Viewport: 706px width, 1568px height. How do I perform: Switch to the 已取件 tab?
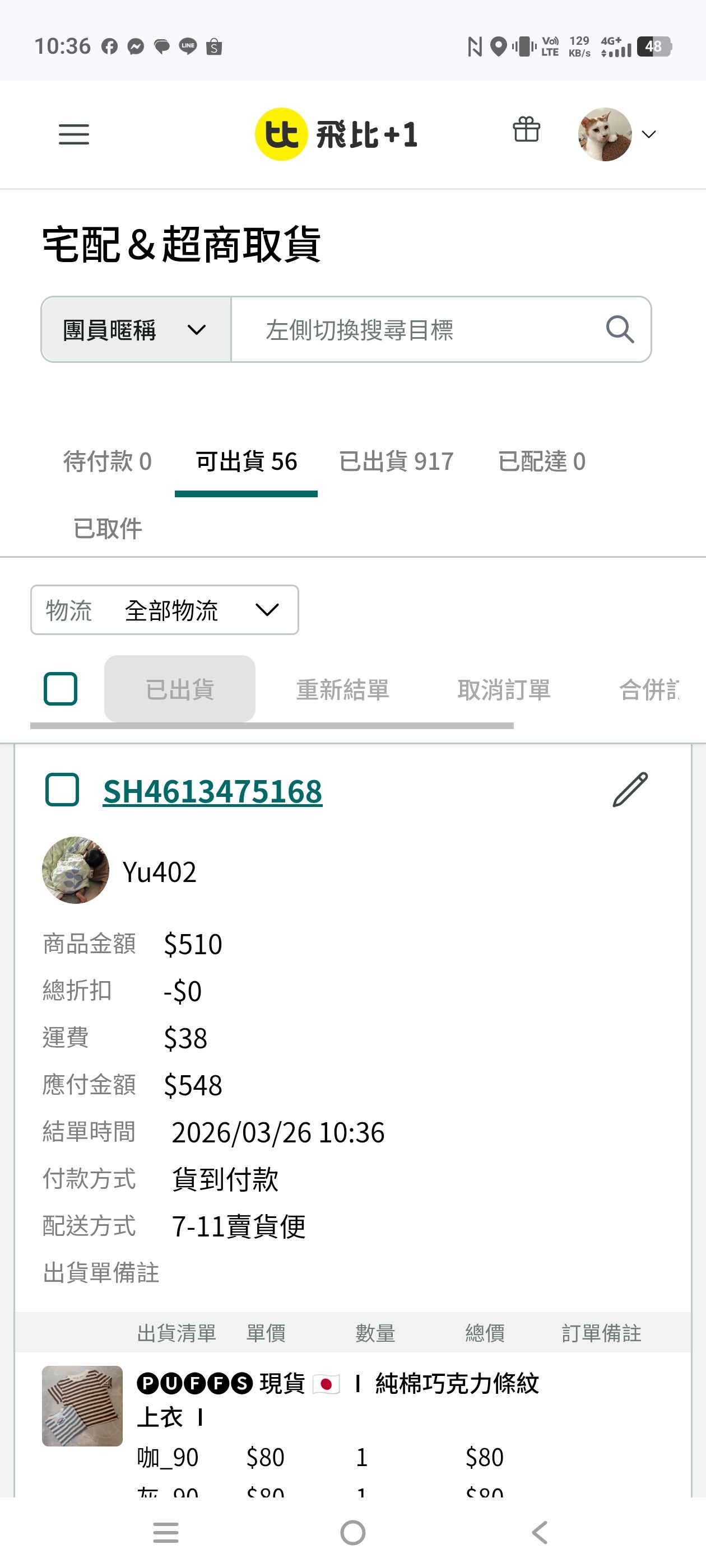click(x=107, y=528)
